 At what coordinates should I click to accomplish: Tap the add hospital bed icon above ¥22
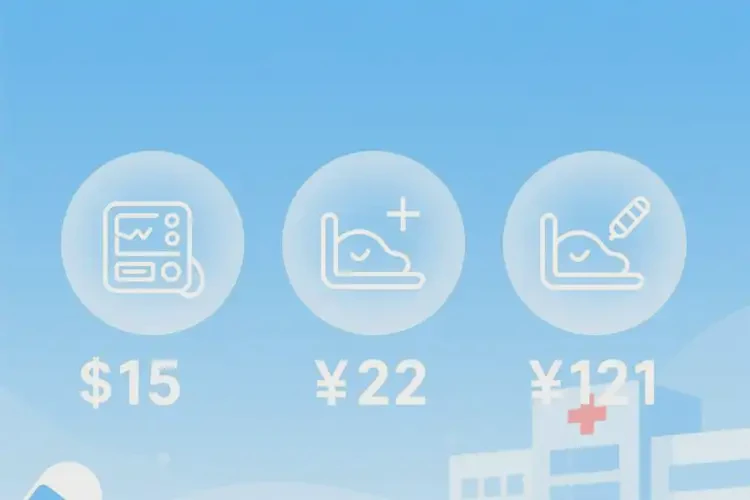(373, 243)
